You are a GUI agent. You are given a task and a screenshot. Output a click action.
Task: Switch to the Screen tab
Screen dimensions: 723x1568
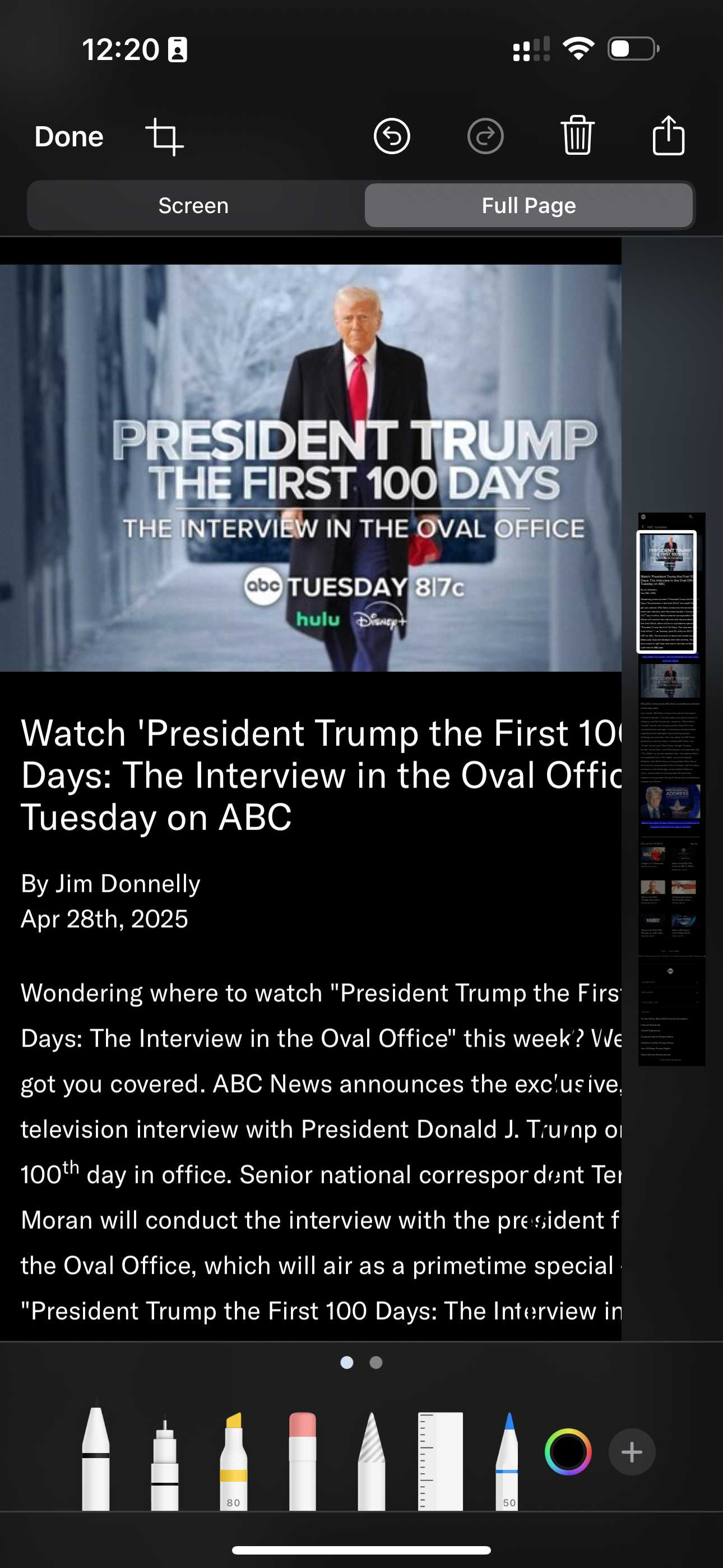click(x=193, y=205)
